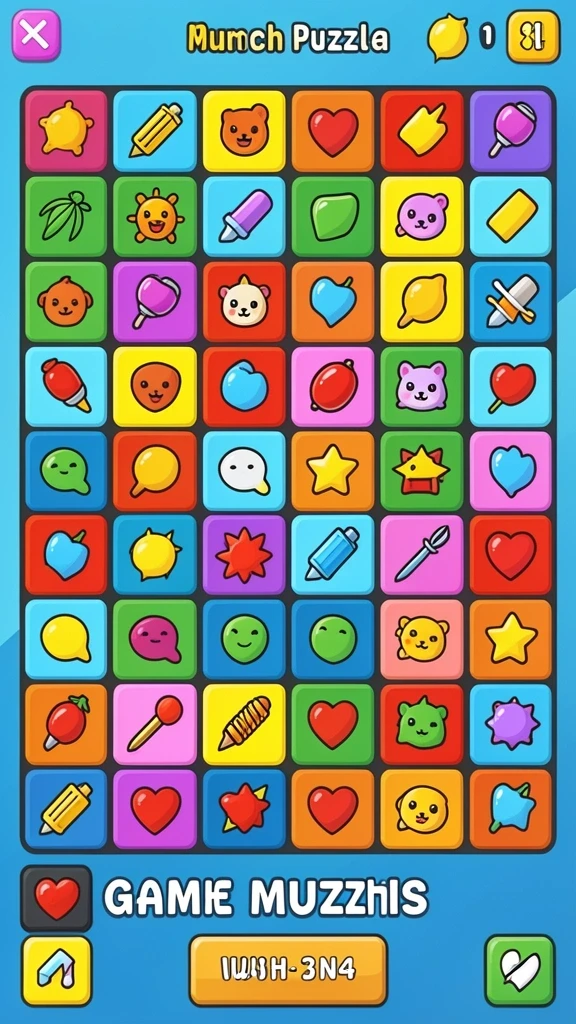Tap the wide orange button at the bottom

click(288, 970)
